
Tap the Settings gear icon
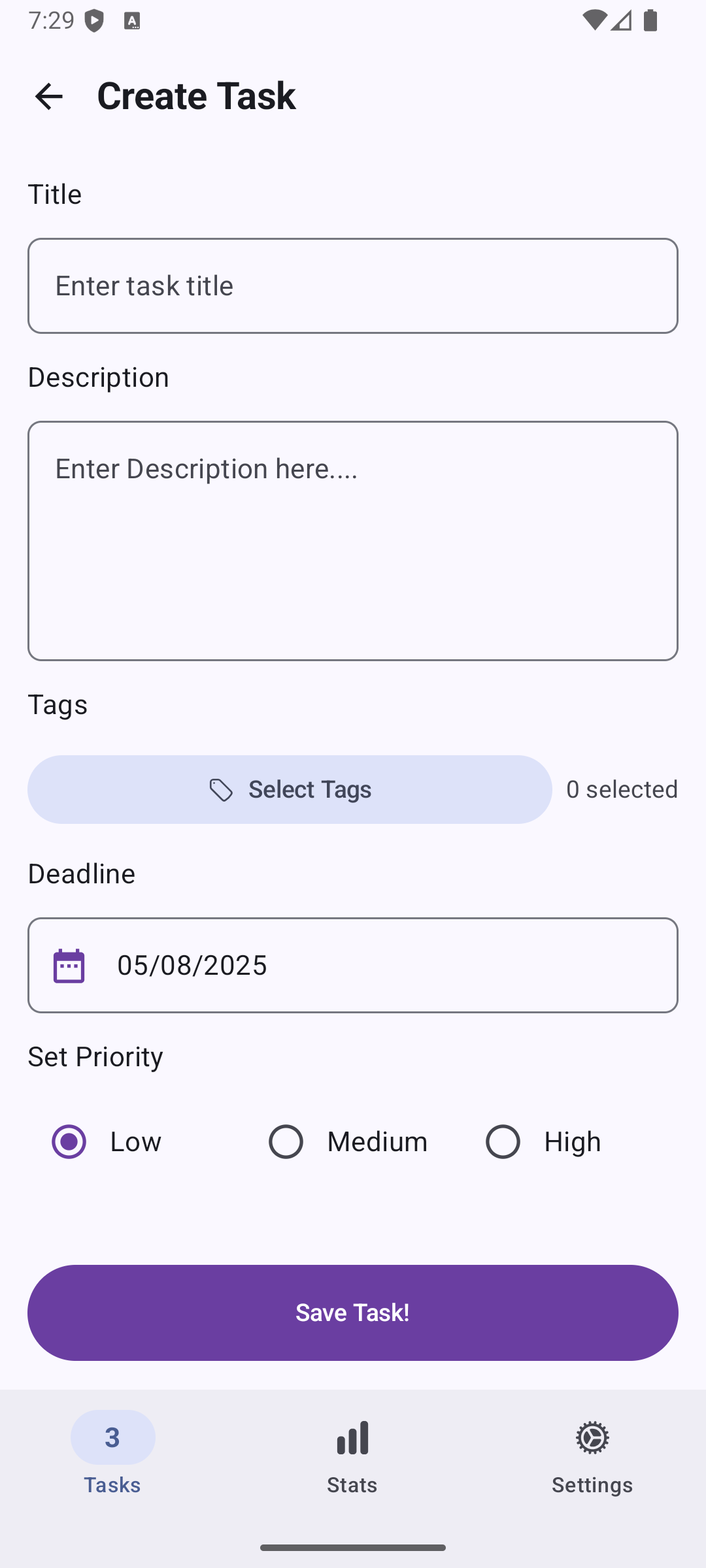tap(592, 1437)
